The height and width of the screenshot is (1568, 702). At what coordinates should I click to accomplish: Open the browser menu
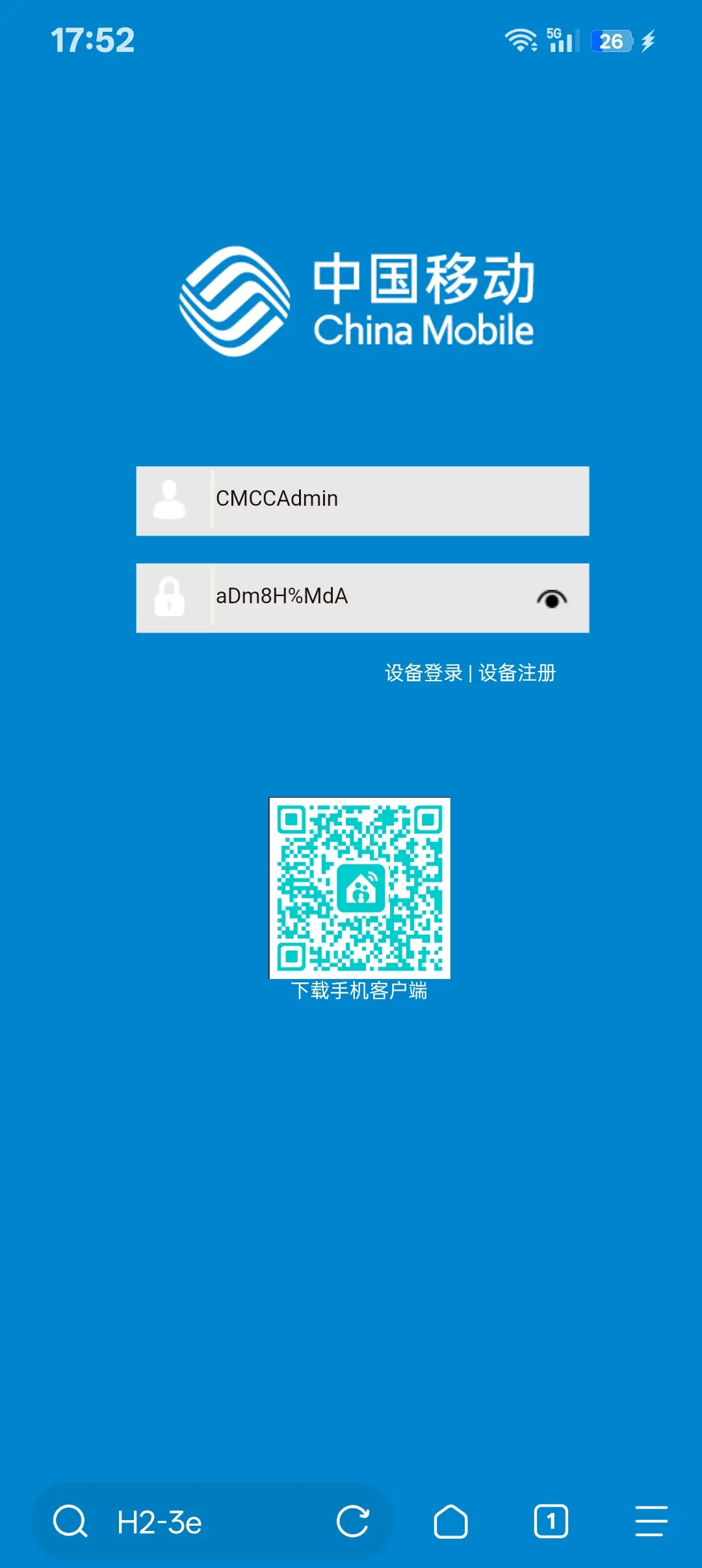tap(651, 1522)
